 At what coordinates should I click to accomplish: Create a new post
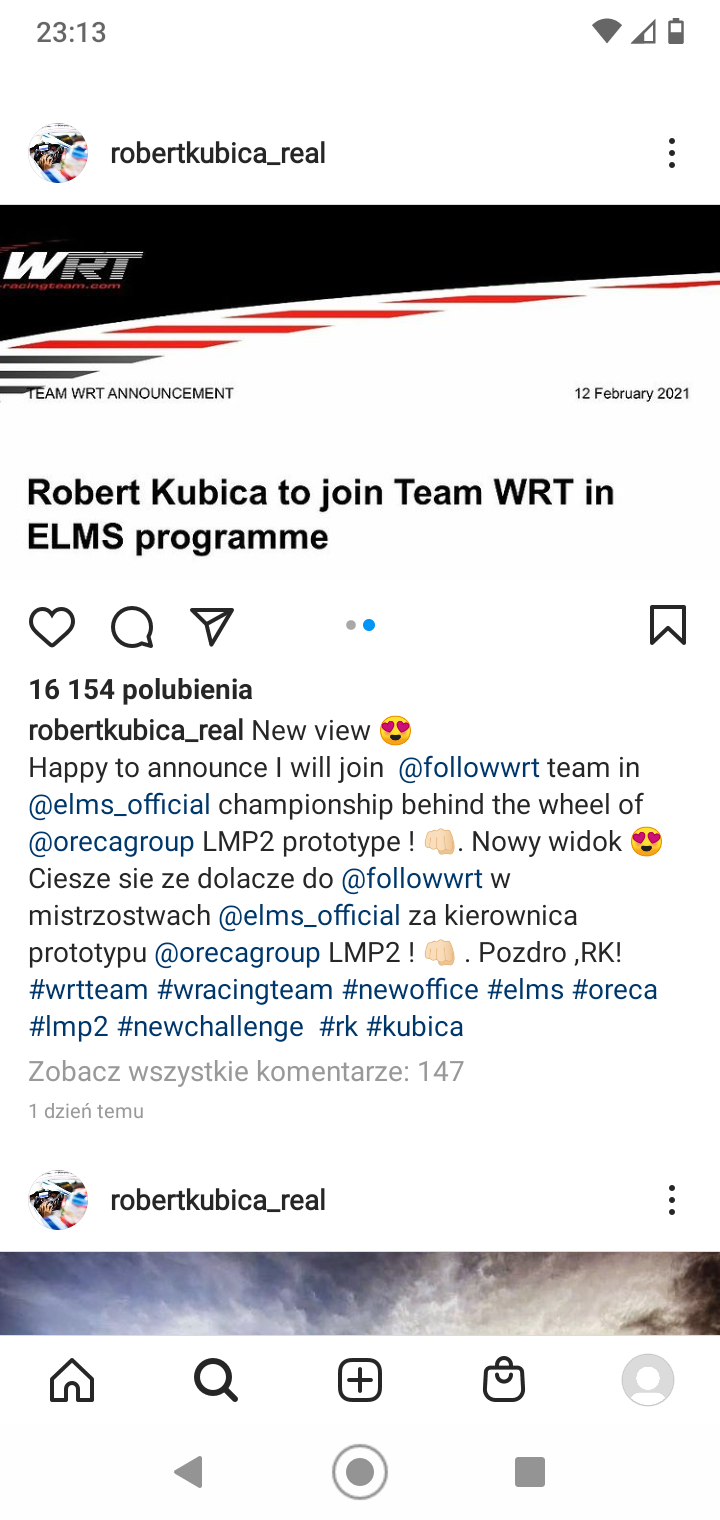click(360, 1381)
